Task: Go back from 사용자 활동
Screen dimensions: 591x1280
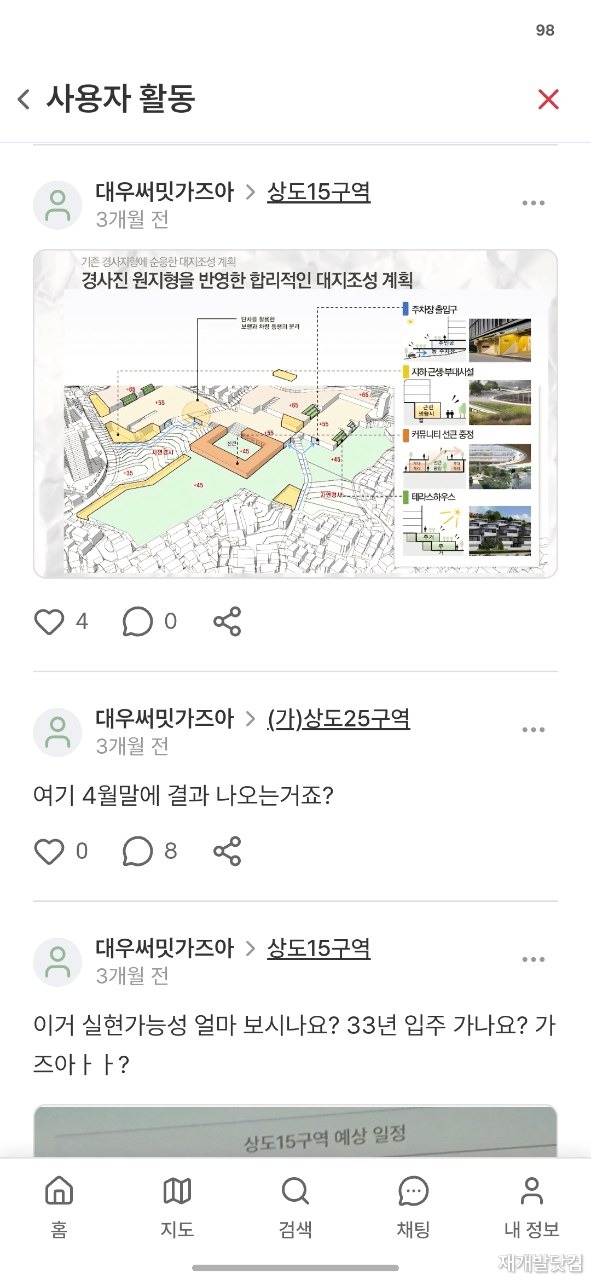Action: point(24,99)
